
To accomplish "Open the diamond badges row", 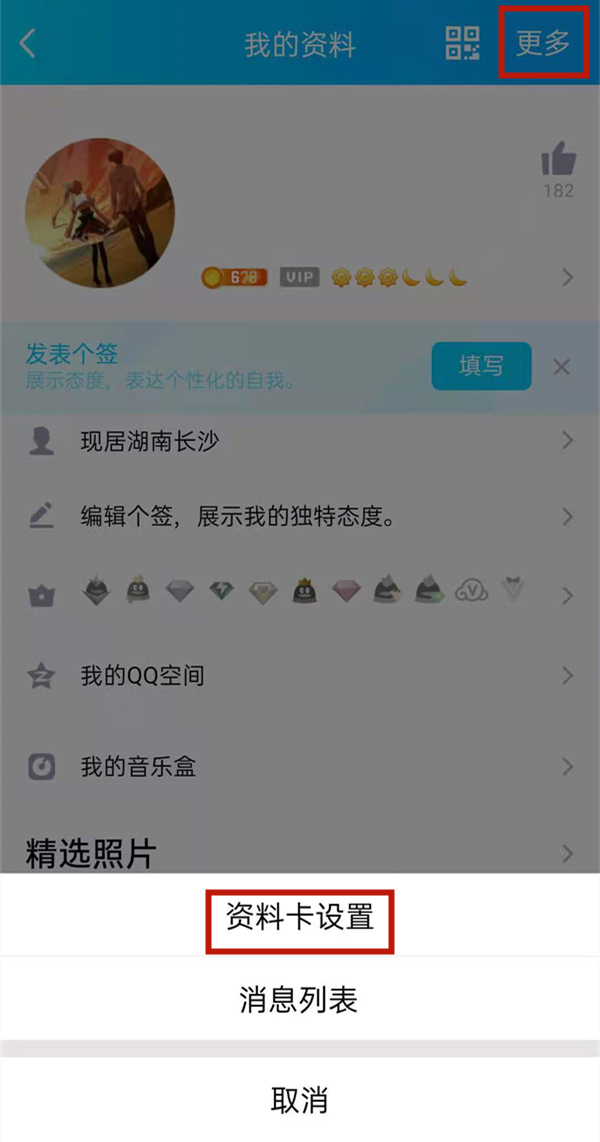I will 300,595.
